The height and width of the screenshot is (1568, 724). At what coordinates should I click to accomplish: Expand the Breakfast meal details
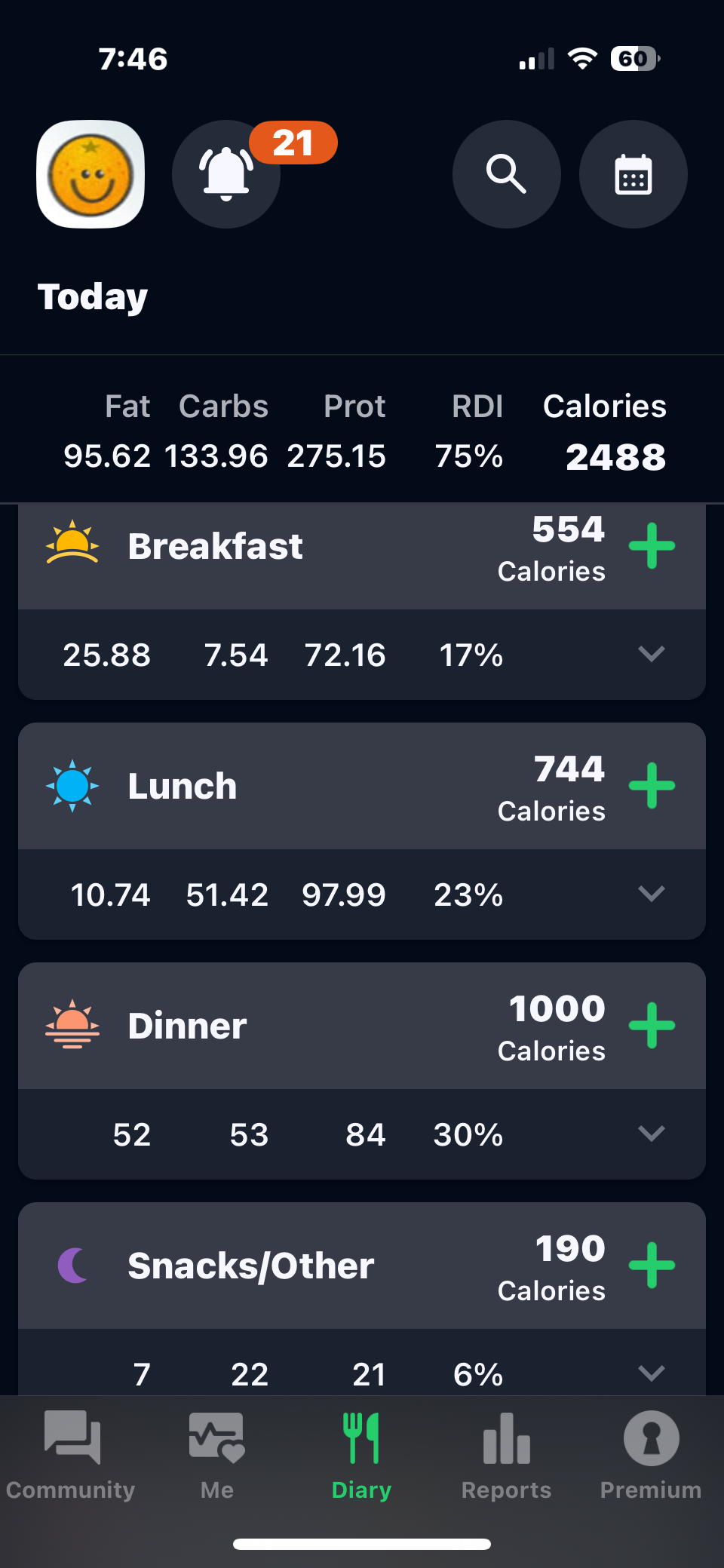pos(651,654)
